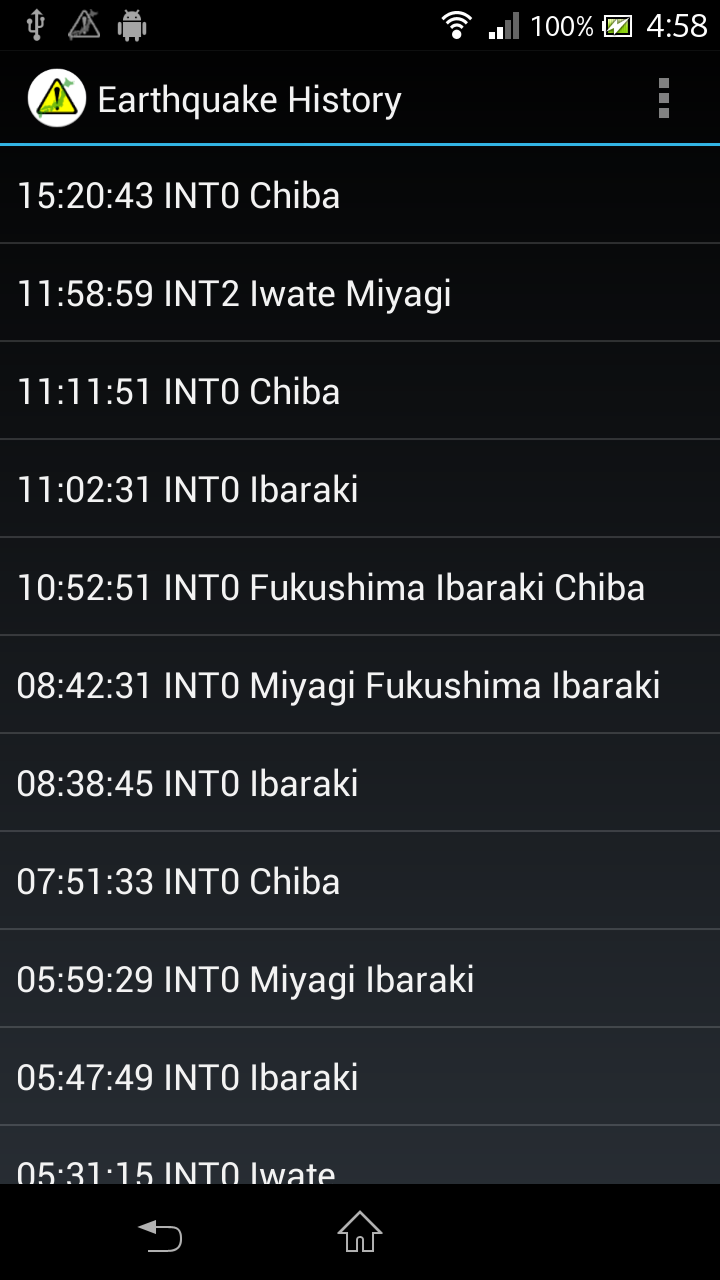Select the 11:11:51 INT0 Chiba earthquake
720x1280 pixels.
(360, 391)
